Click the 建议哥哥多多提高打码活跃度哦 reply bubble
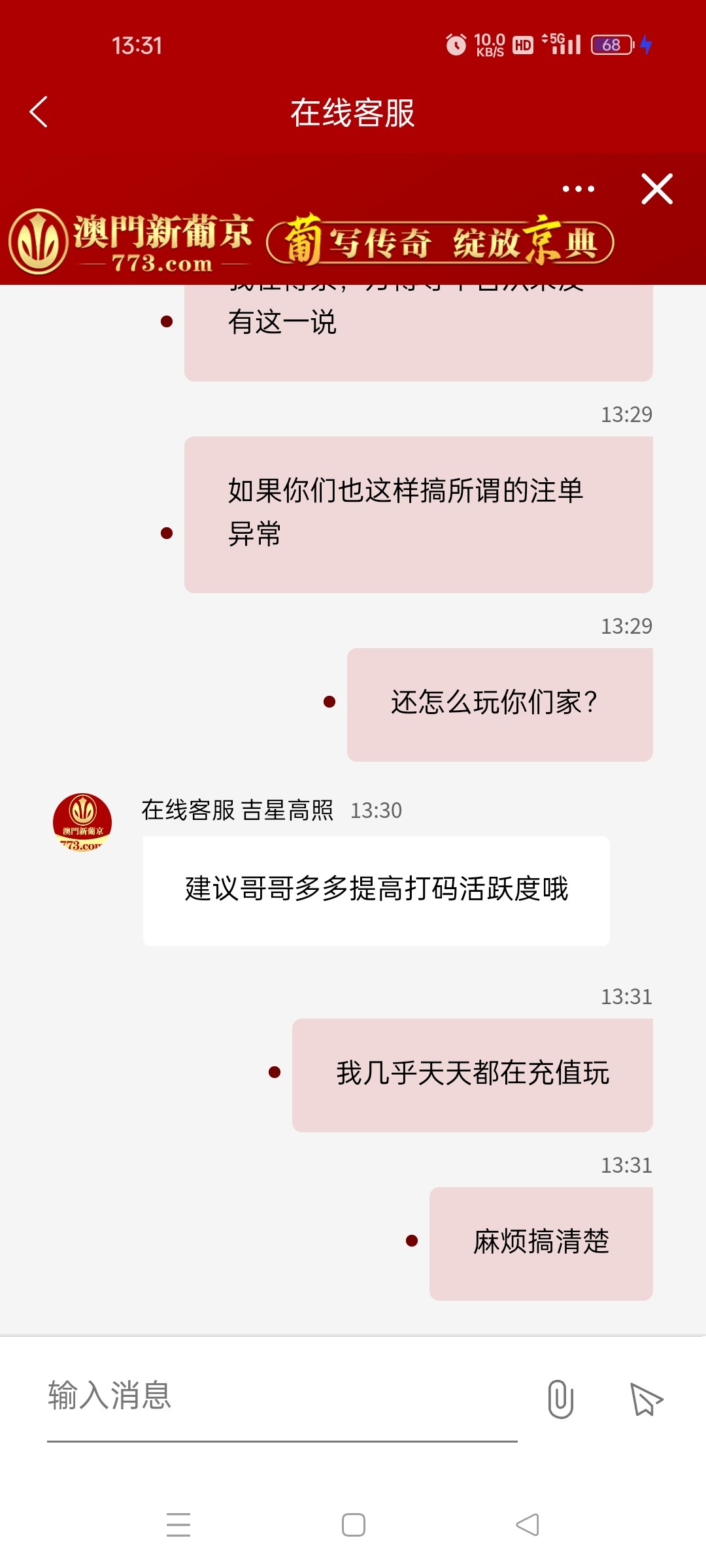Screen dimensions: 706x1568 coord(376,889)
